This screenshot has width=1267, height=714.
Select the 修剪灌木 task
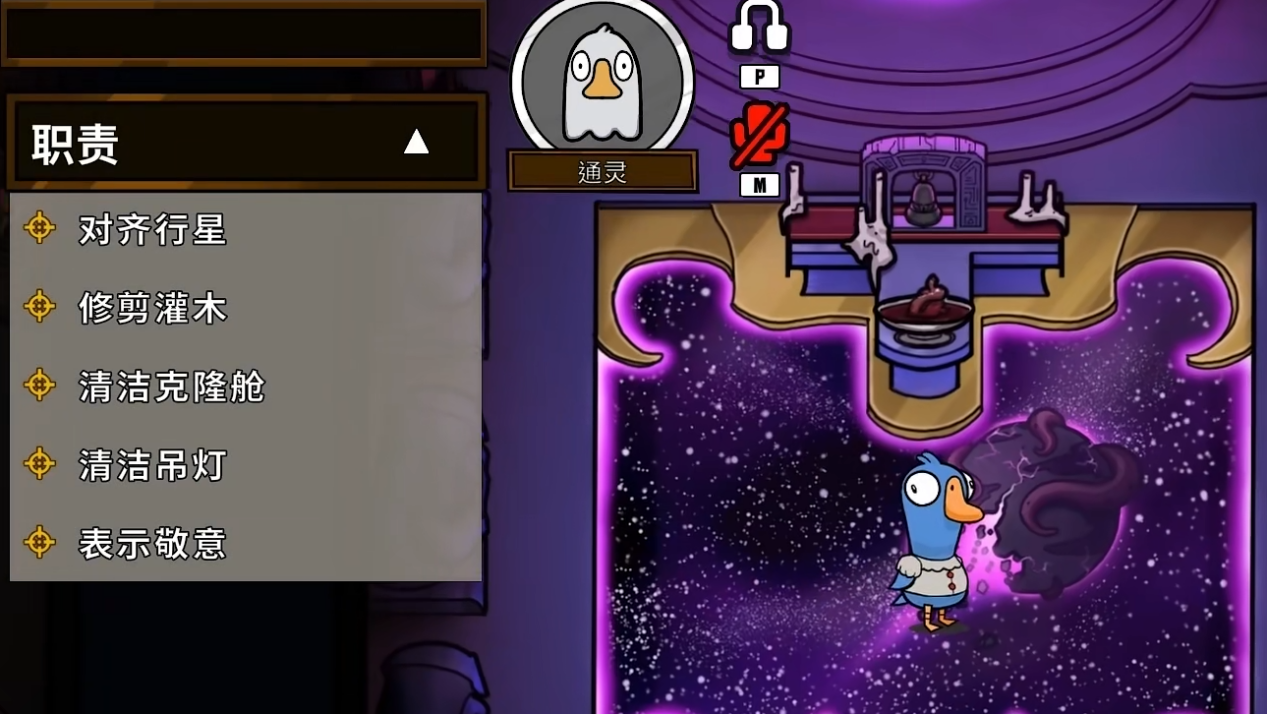pos(152,309)
